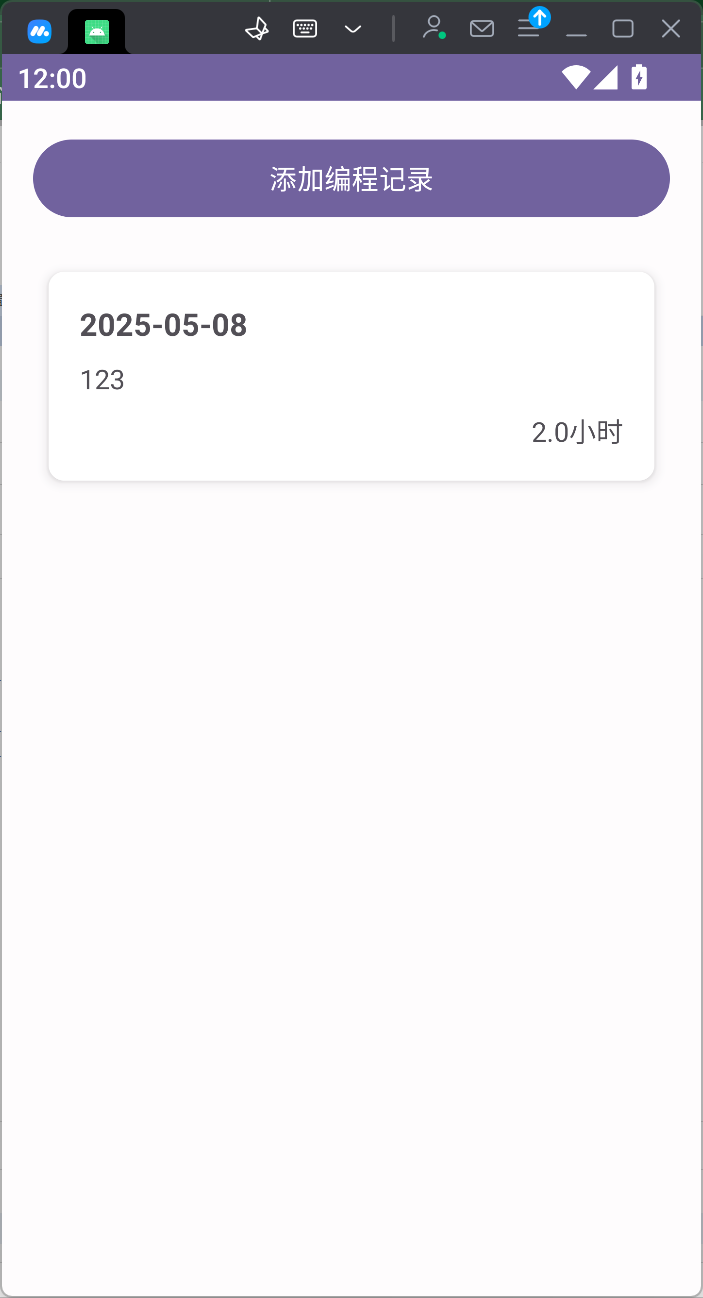Minimize the emulator window
Image resolution: width=703 pixels, height=1298 pixels.
tap(576, 29)
